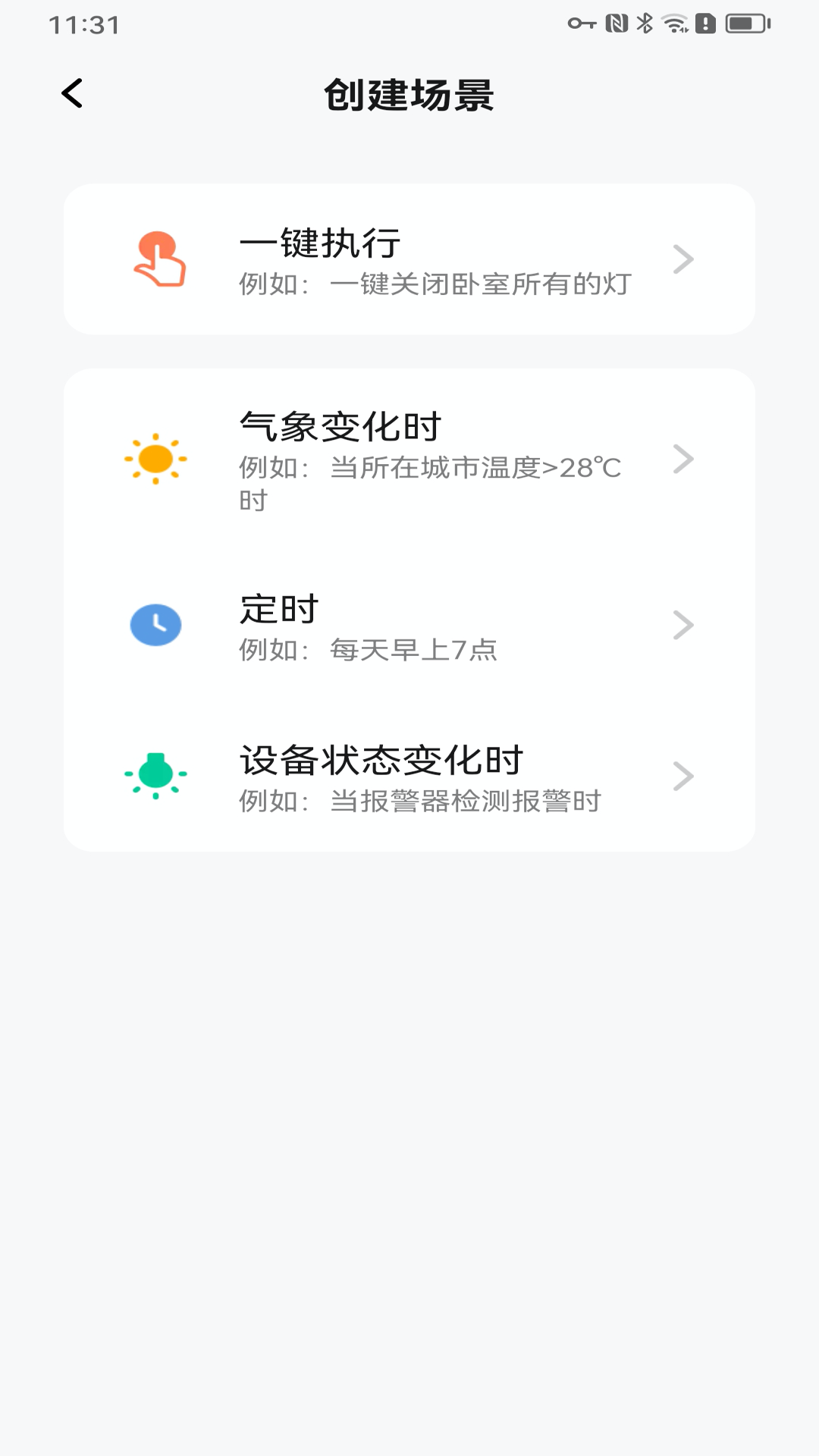Tap the 11:31 clock display
Screen dimensions: 819x1456
pos(85,23)
